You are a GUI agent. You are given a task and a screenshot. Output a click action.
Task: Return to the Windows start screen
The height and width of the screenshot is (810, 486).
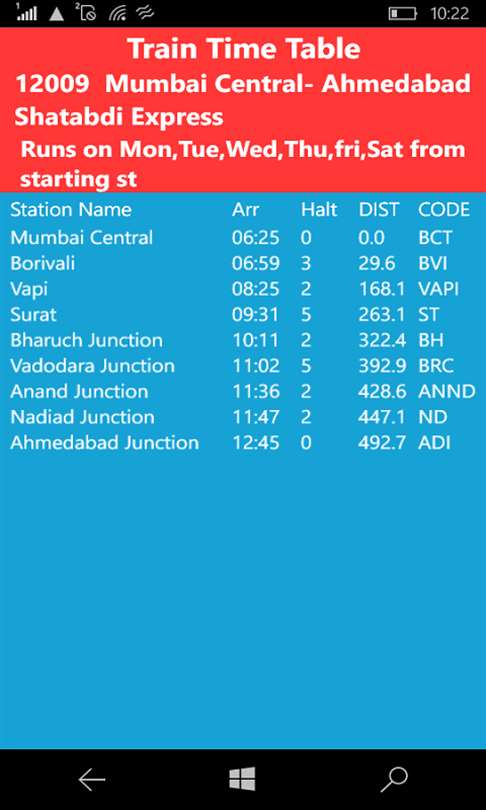click(x=243, y=779)
